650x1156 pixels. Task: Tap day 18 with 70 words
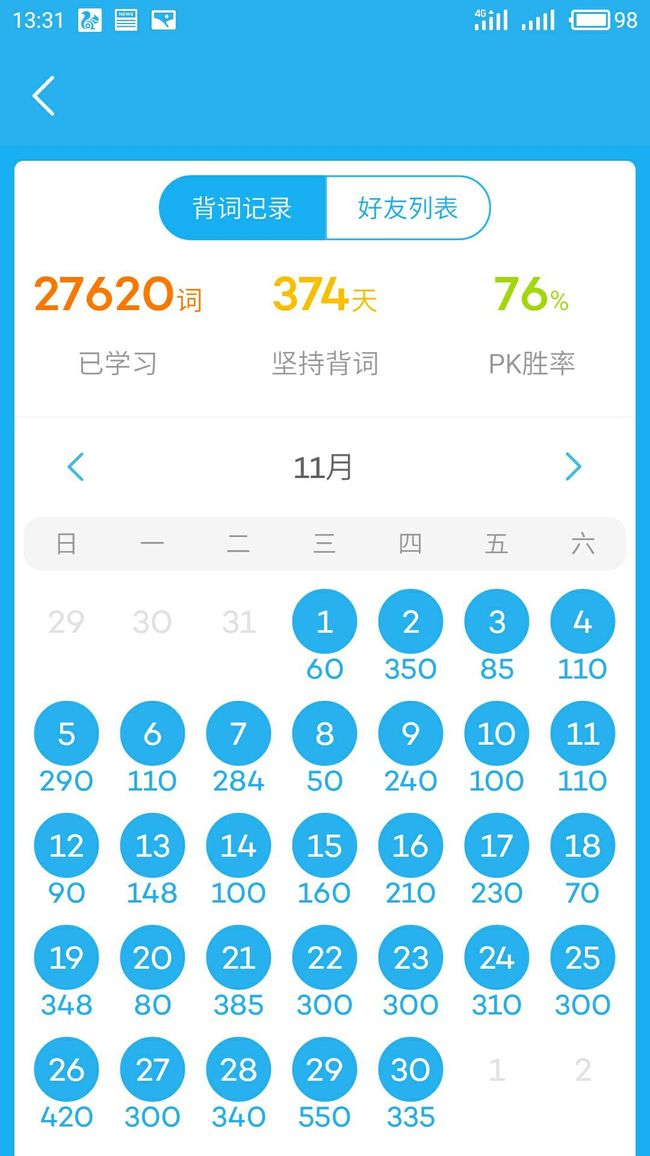(x=582, y=846)
